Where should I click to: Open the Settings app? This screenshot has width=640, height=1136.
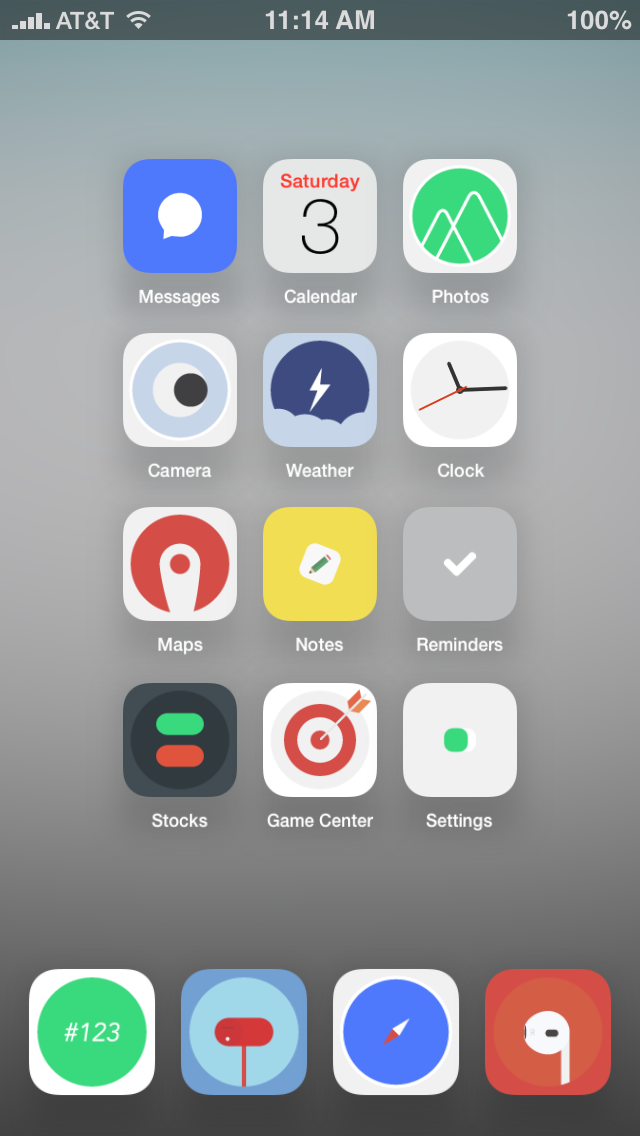(460, 740)
